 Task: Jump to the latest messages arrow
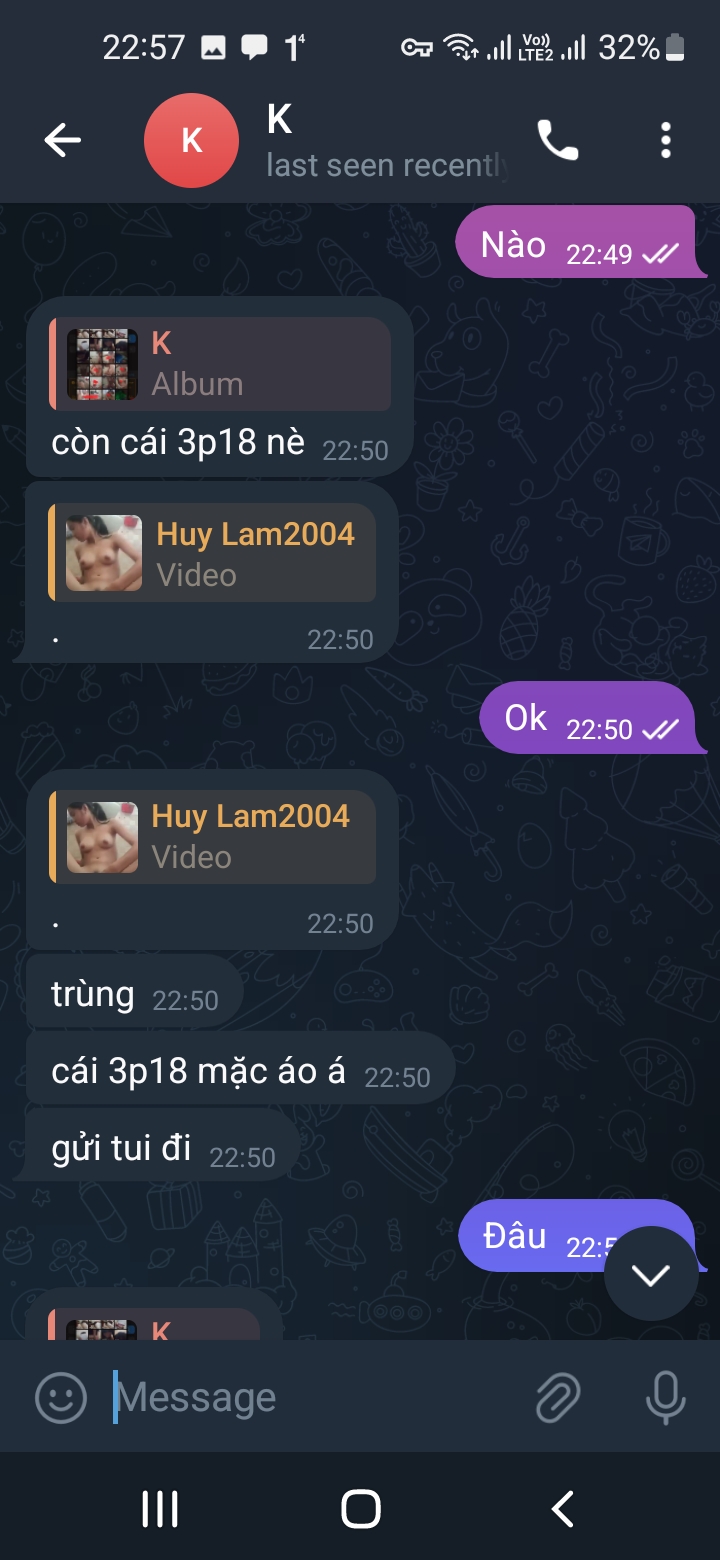[651, 1274]
